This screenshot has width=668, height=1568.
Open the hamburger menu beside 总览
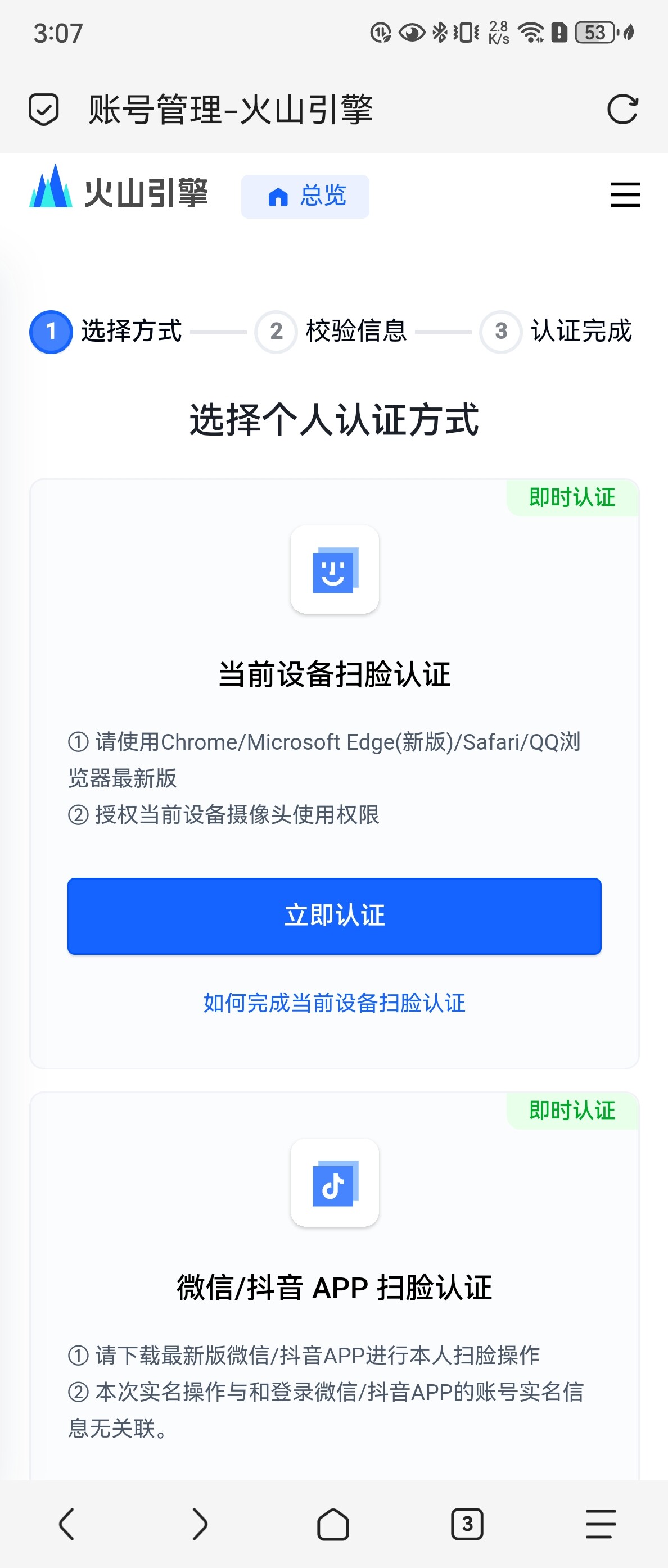pyautogui.click(x=625, y=195)
